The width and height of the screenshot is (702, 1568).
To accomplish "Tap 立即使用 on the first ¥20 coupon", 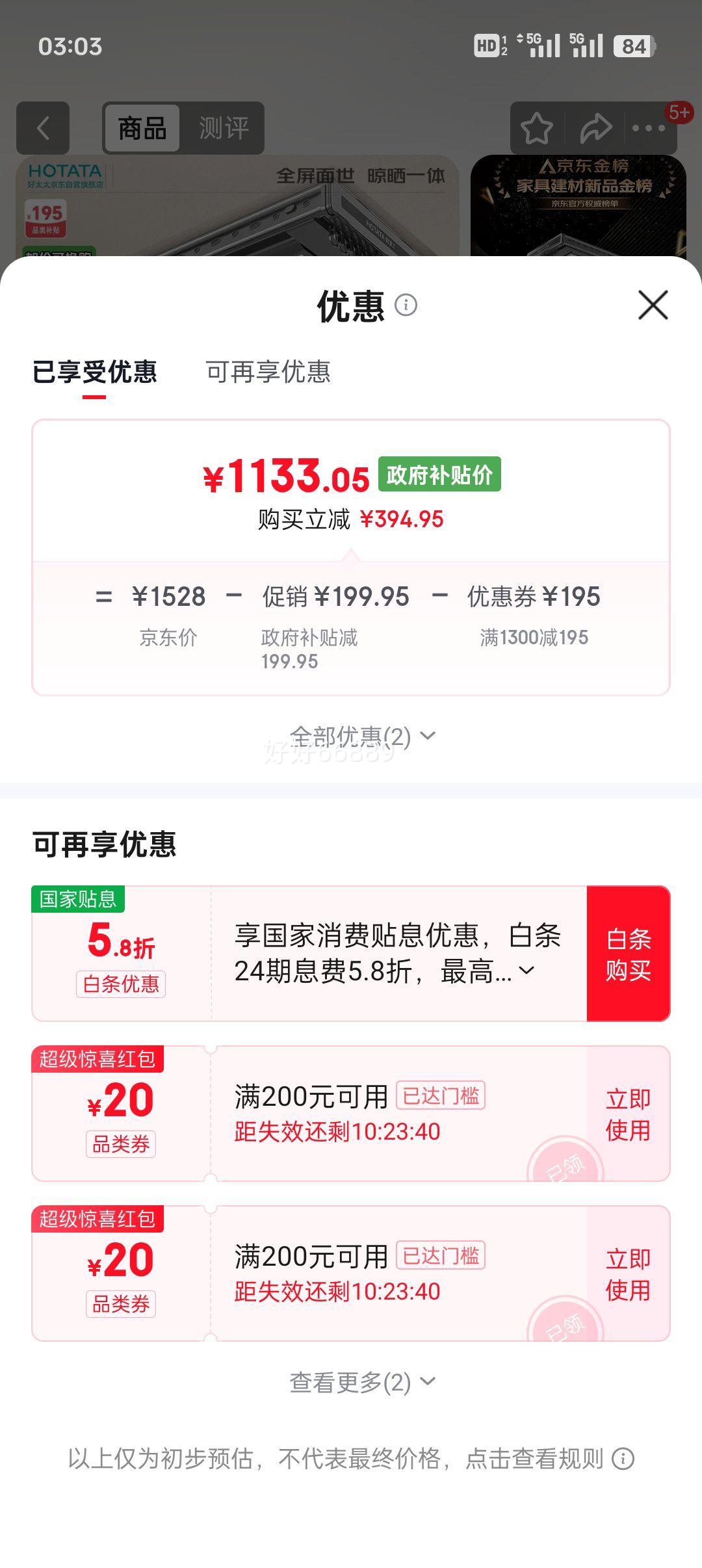I will click(x=627, y=1115).
